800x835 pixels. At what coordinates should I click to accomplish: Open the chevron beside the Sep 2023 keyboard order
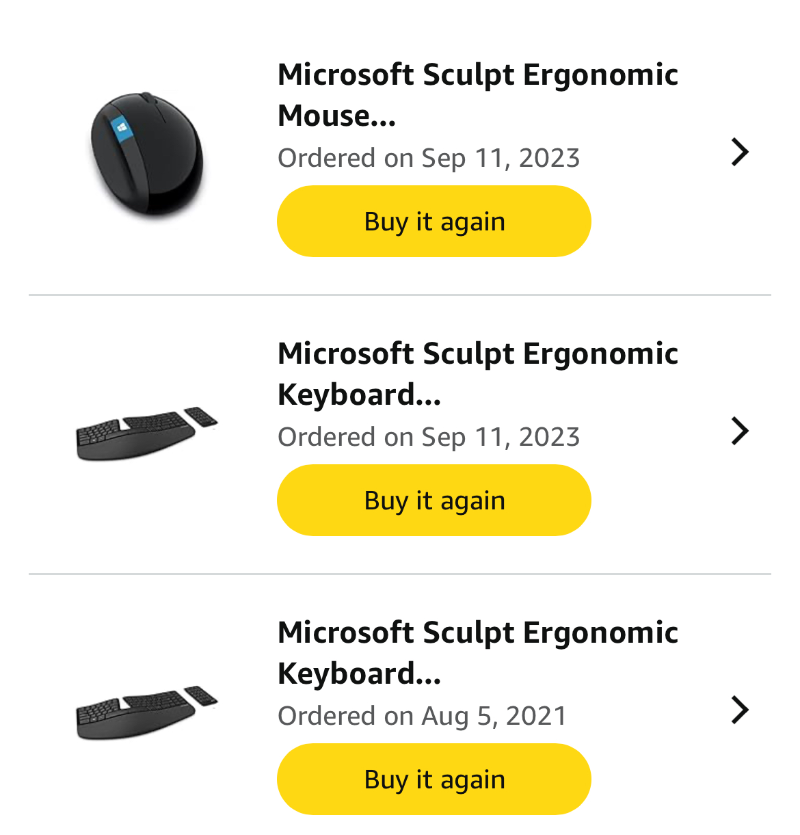pos(740,431)
